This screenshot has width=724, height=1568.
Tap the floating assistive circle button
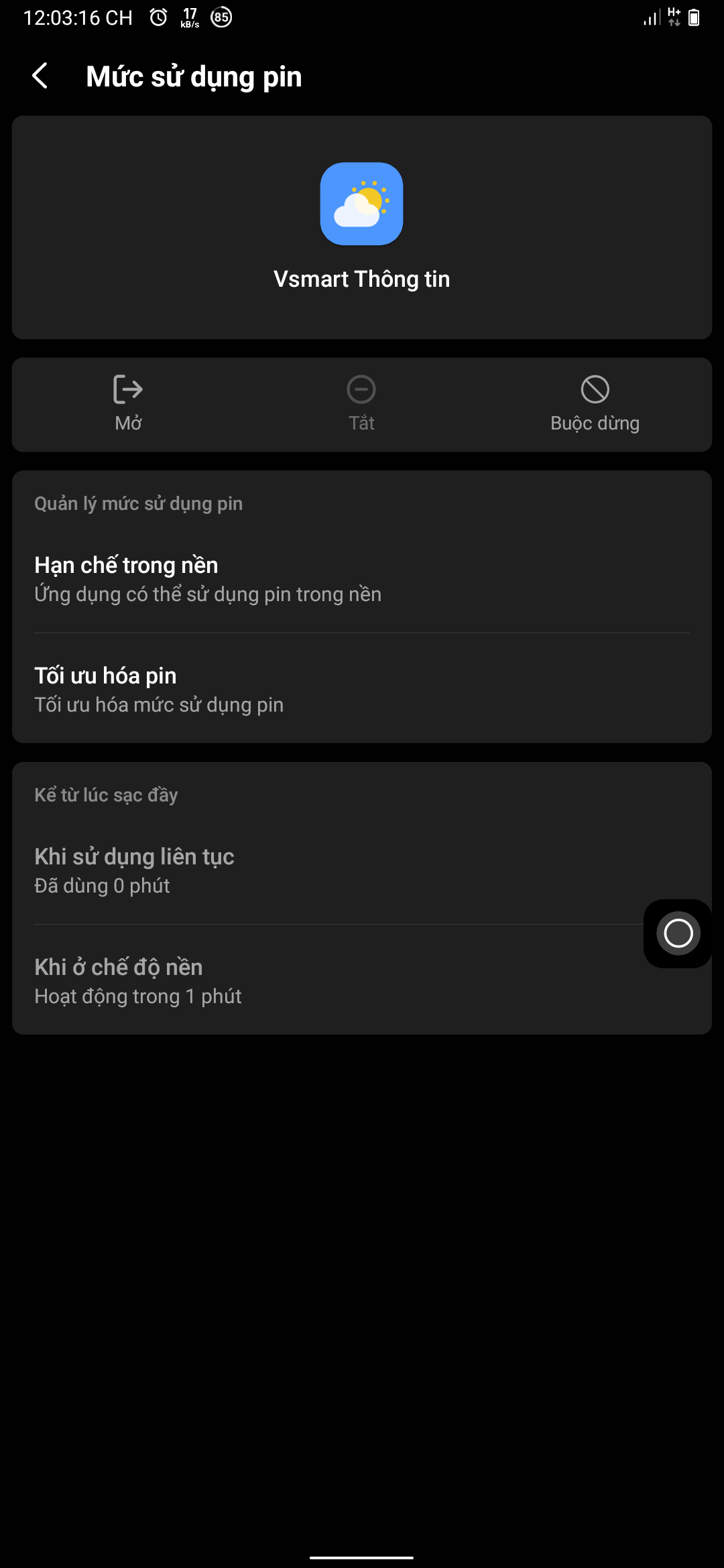(678, 933)
